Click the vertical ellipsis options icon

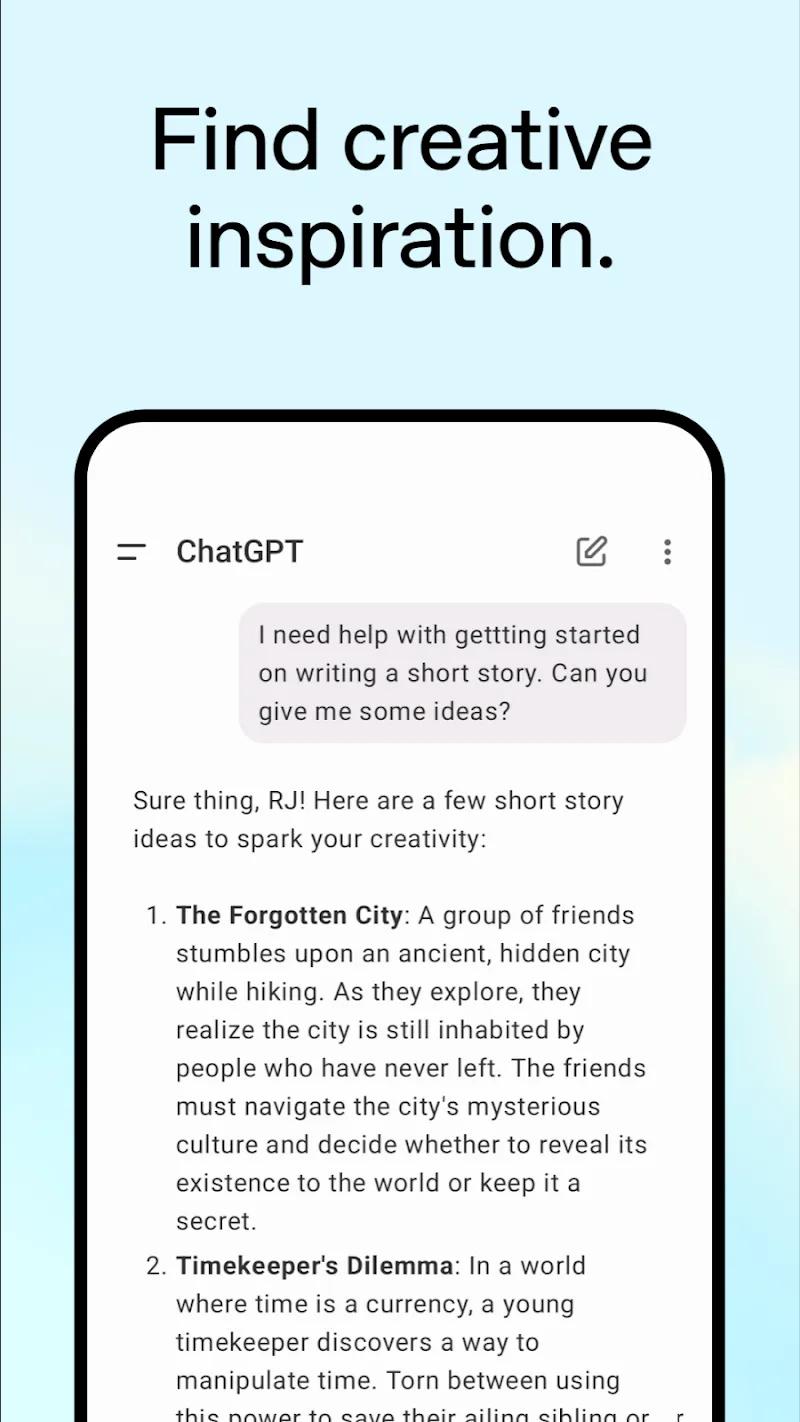(667, 551)
